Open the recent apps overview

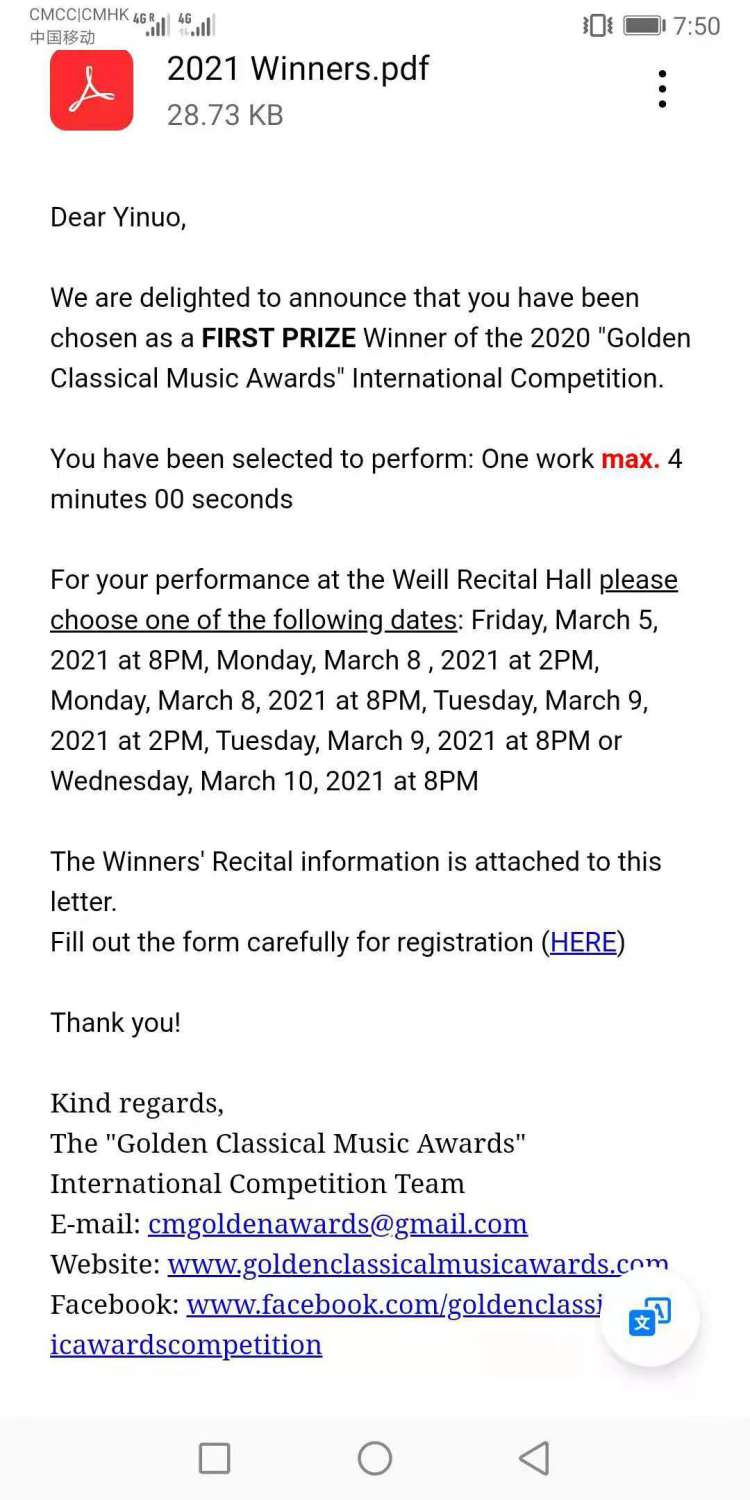tap(215, 1458)
